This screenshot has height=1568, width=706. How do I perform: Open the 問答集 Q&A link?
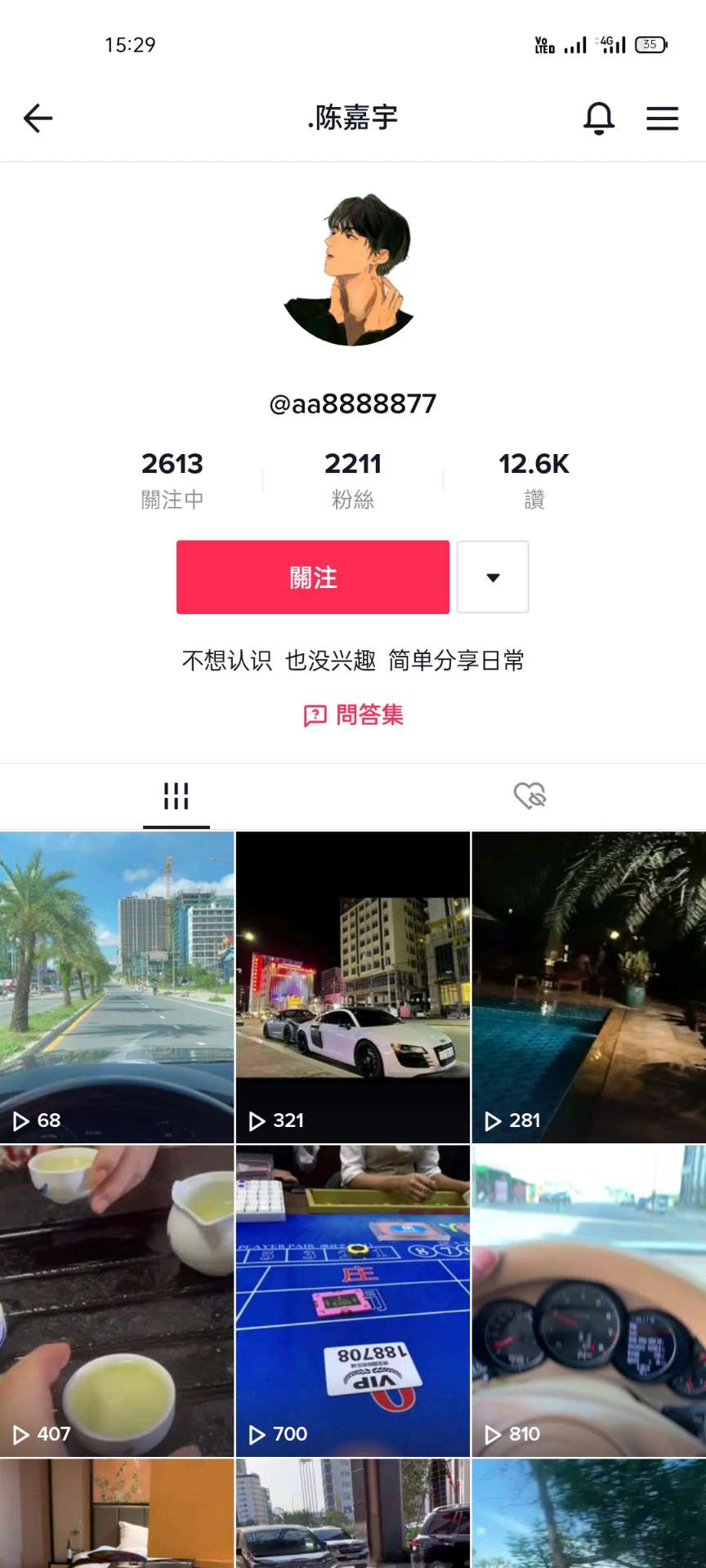pos(353,715)
